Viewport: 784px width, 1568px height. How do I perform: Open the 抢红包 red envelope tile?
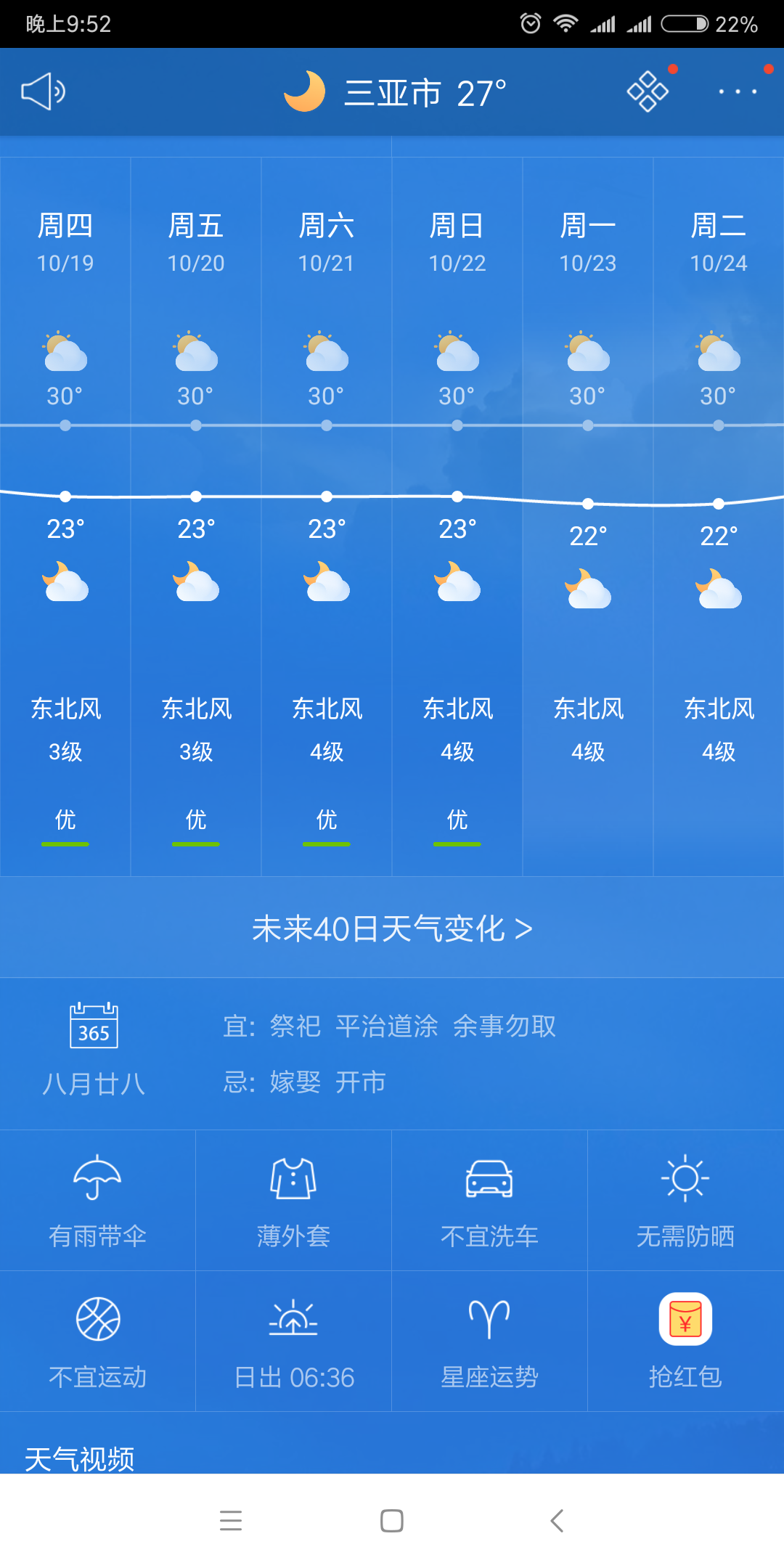pyautogui.click(x=685, y=1342)
